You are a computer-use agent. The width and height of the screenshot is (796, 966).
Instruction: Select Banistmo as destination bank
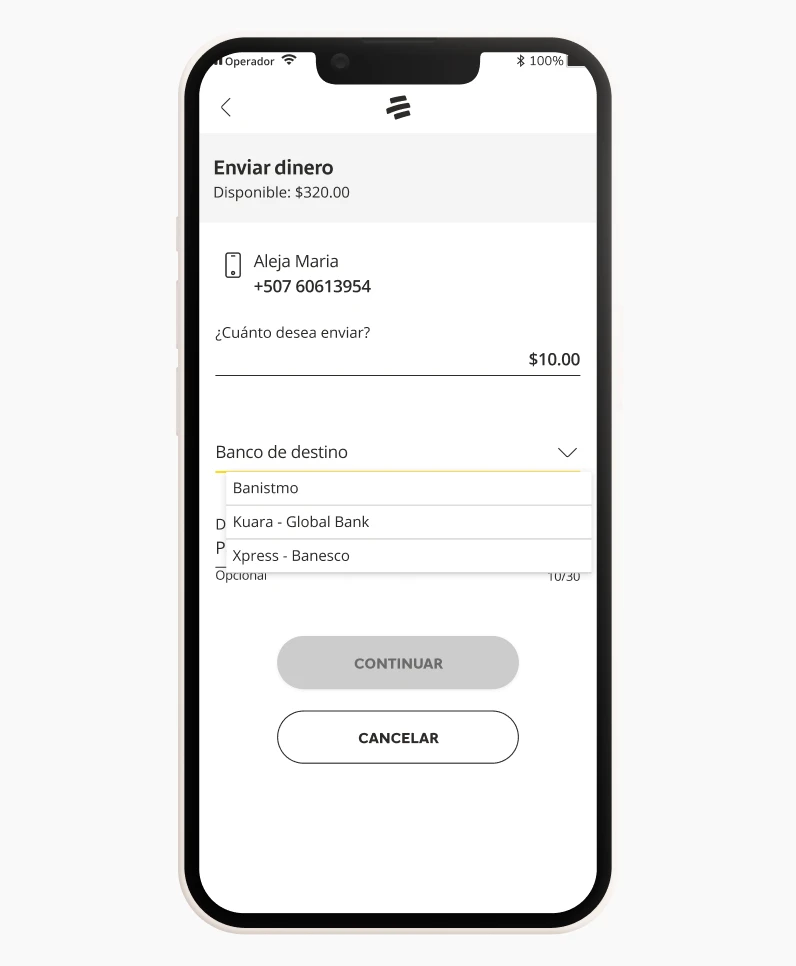(x=408, y=488)
